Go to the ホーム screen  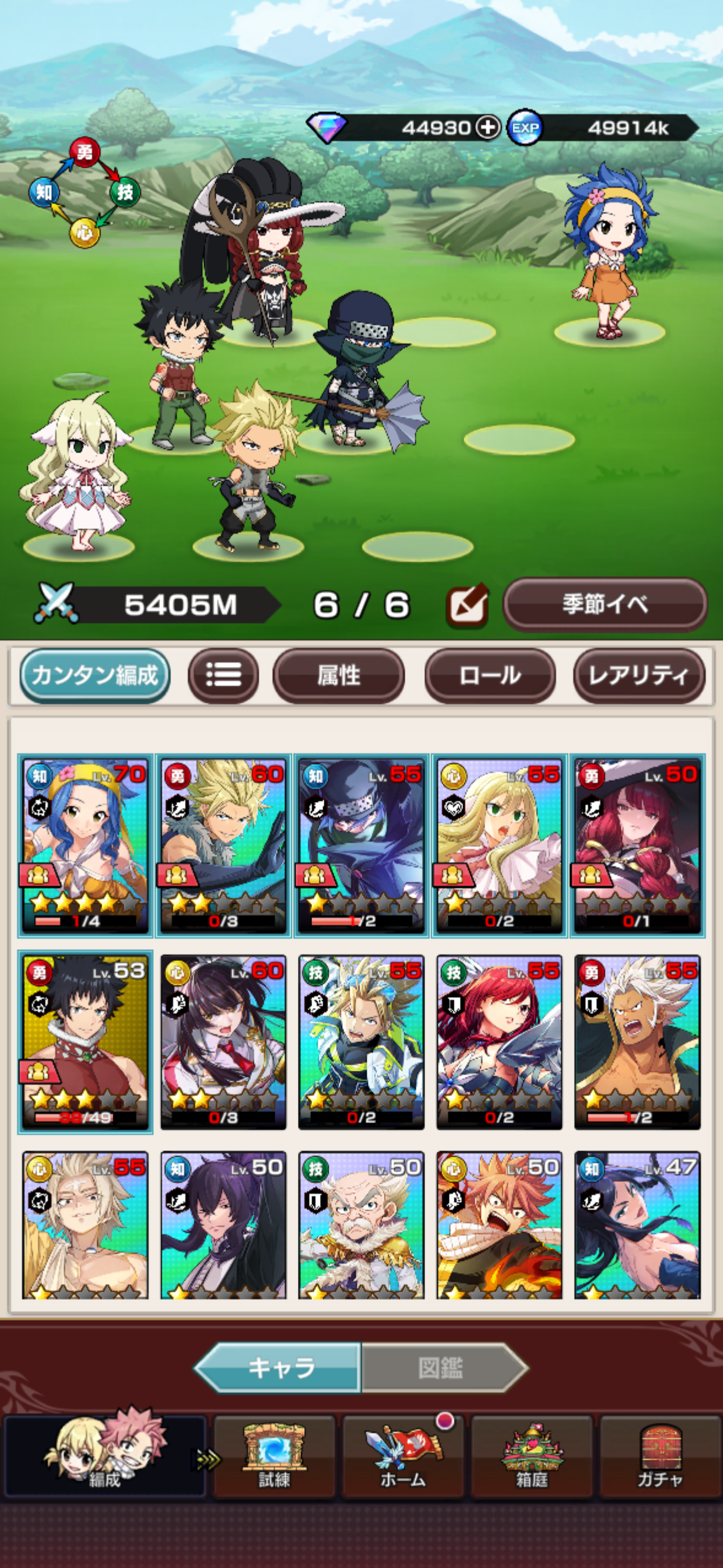(x=403, y=1456)
